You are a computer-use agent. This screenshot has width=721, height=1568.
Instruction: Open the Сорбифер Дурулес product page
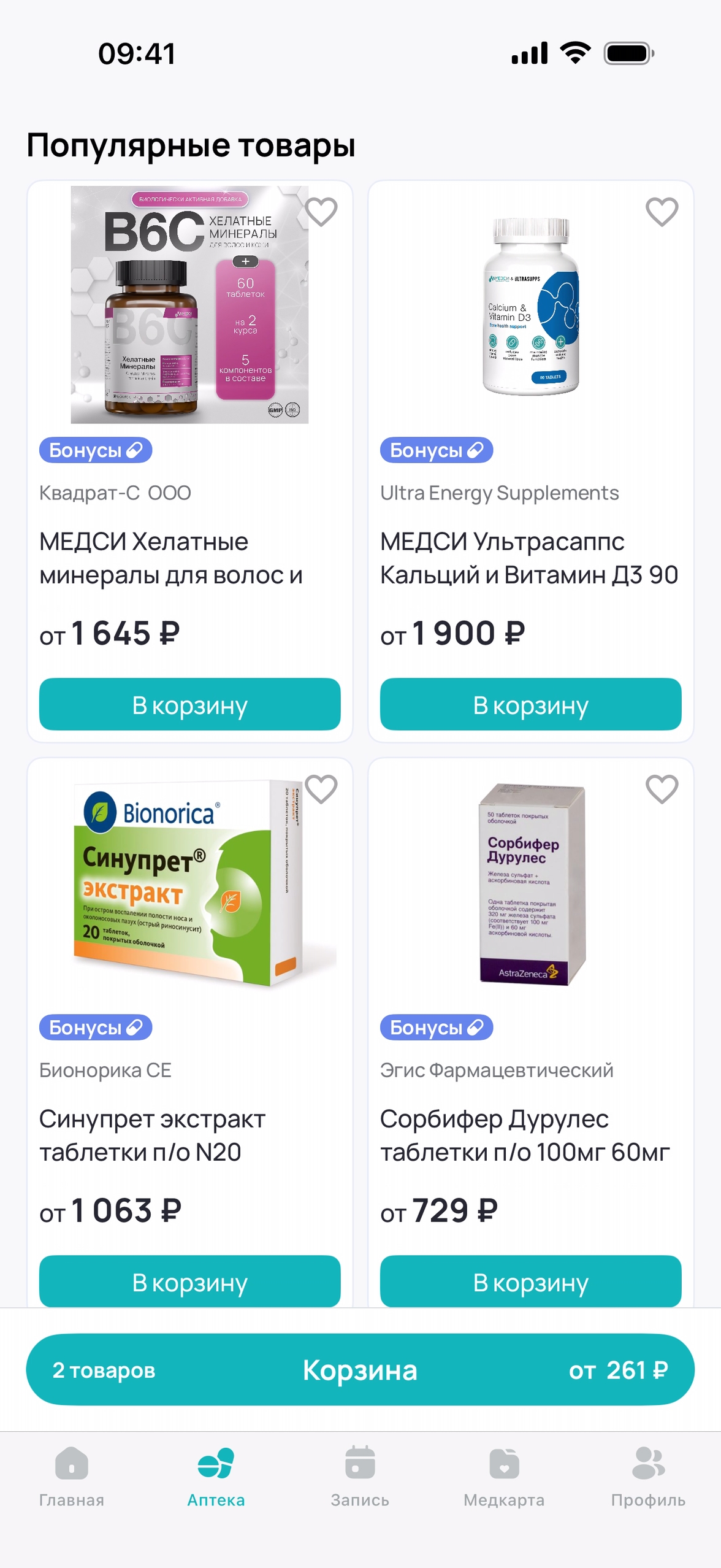pos(524,1135)
